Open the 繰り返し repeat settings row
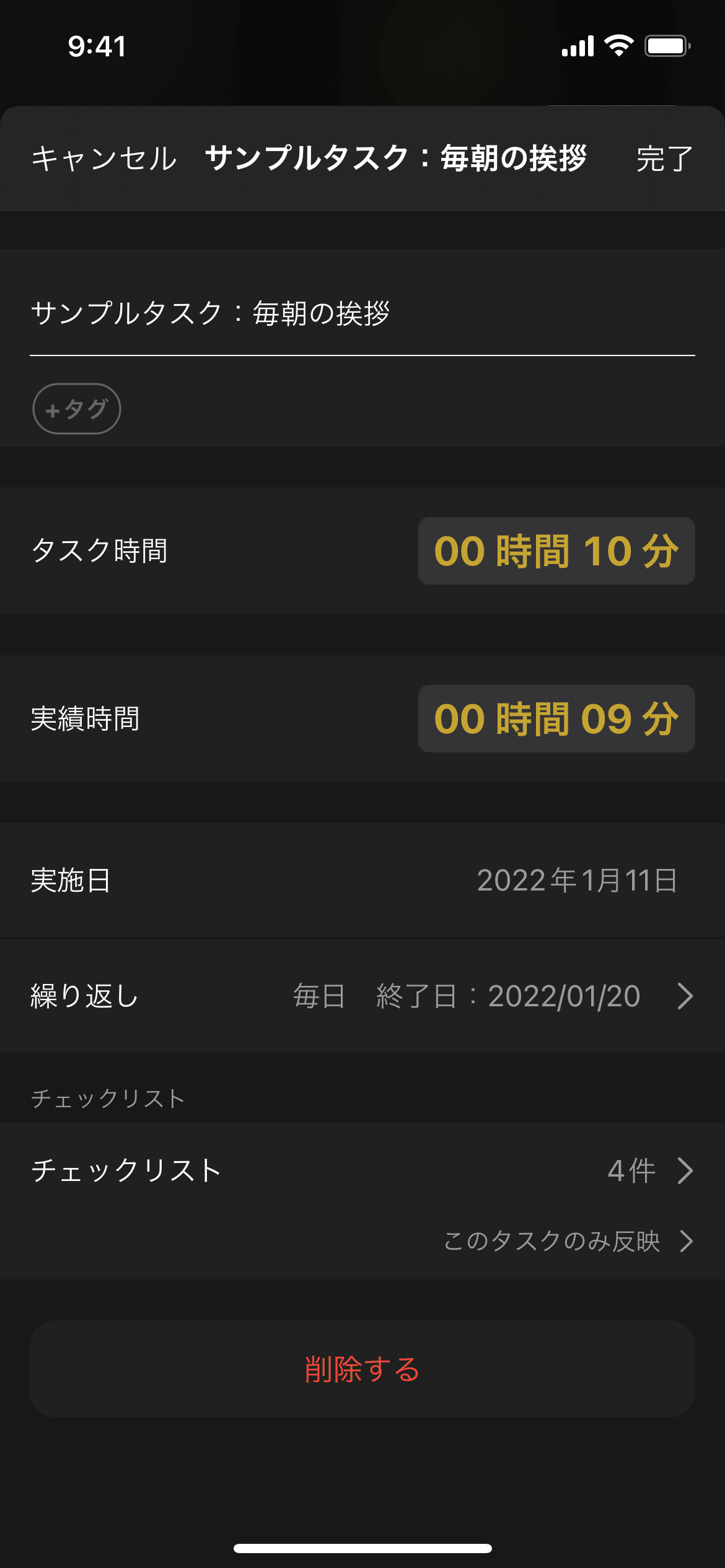725x1568 pixels. [362, 996]
